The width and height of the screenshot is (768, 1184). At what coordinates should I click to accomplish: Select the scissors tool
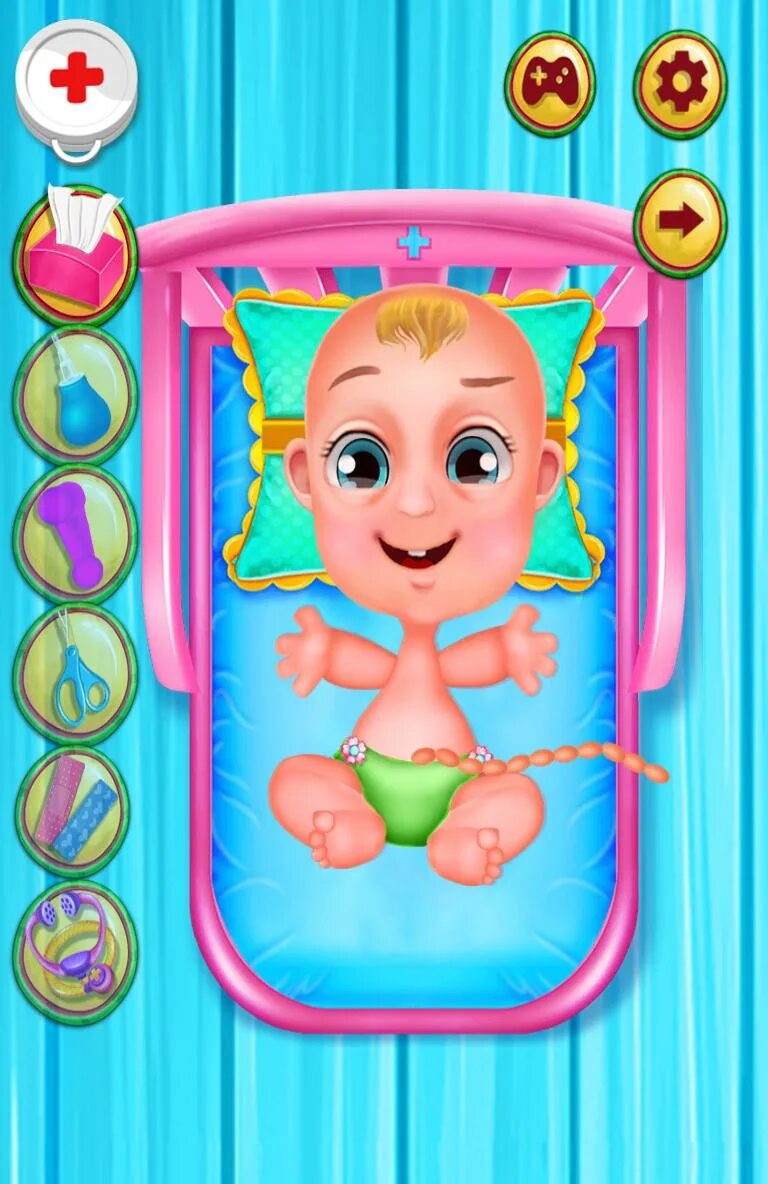click(x=75, y=673)
